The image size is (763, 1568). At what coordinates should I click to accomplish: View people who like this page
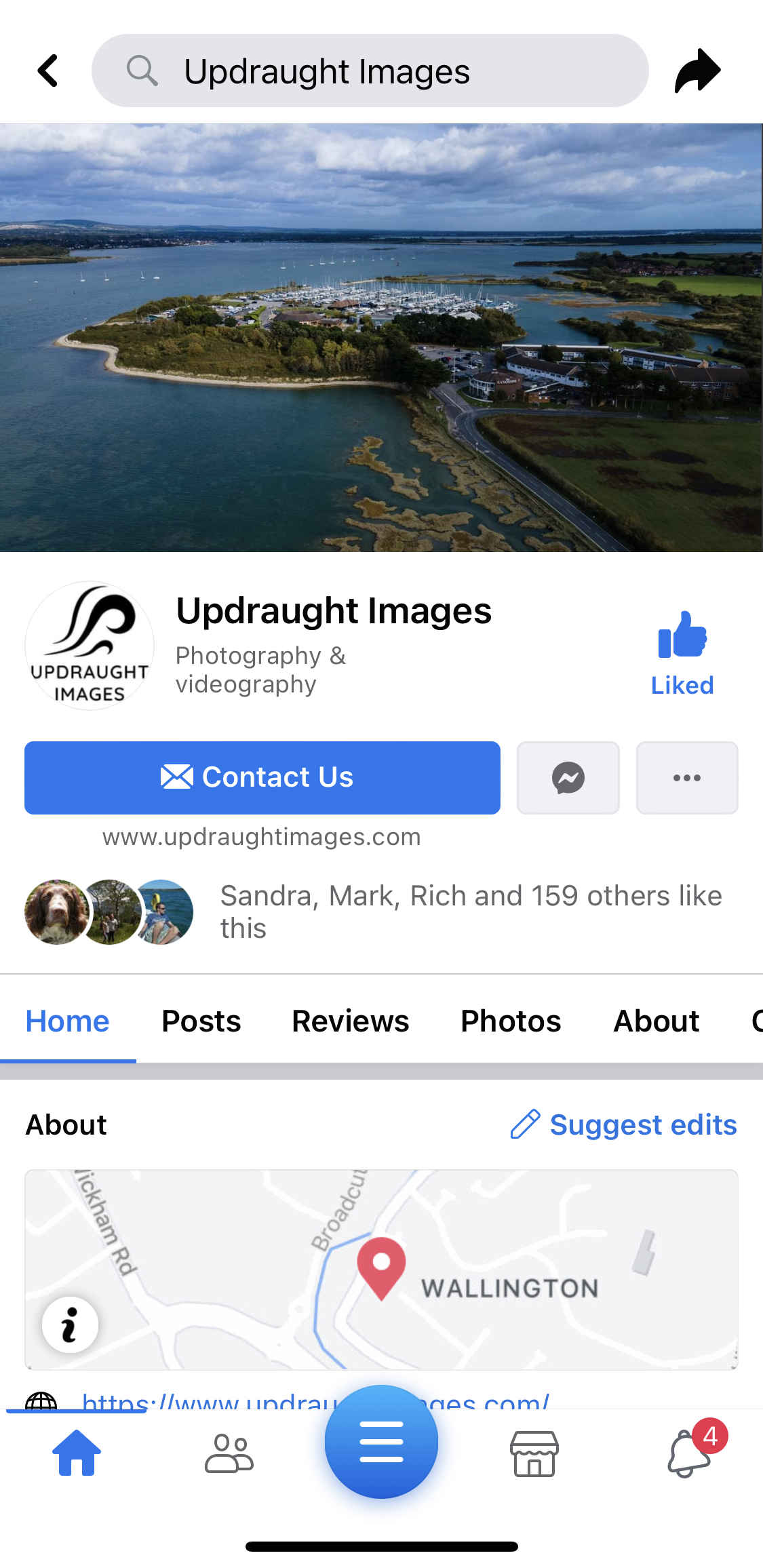click(x=471, y=911)
